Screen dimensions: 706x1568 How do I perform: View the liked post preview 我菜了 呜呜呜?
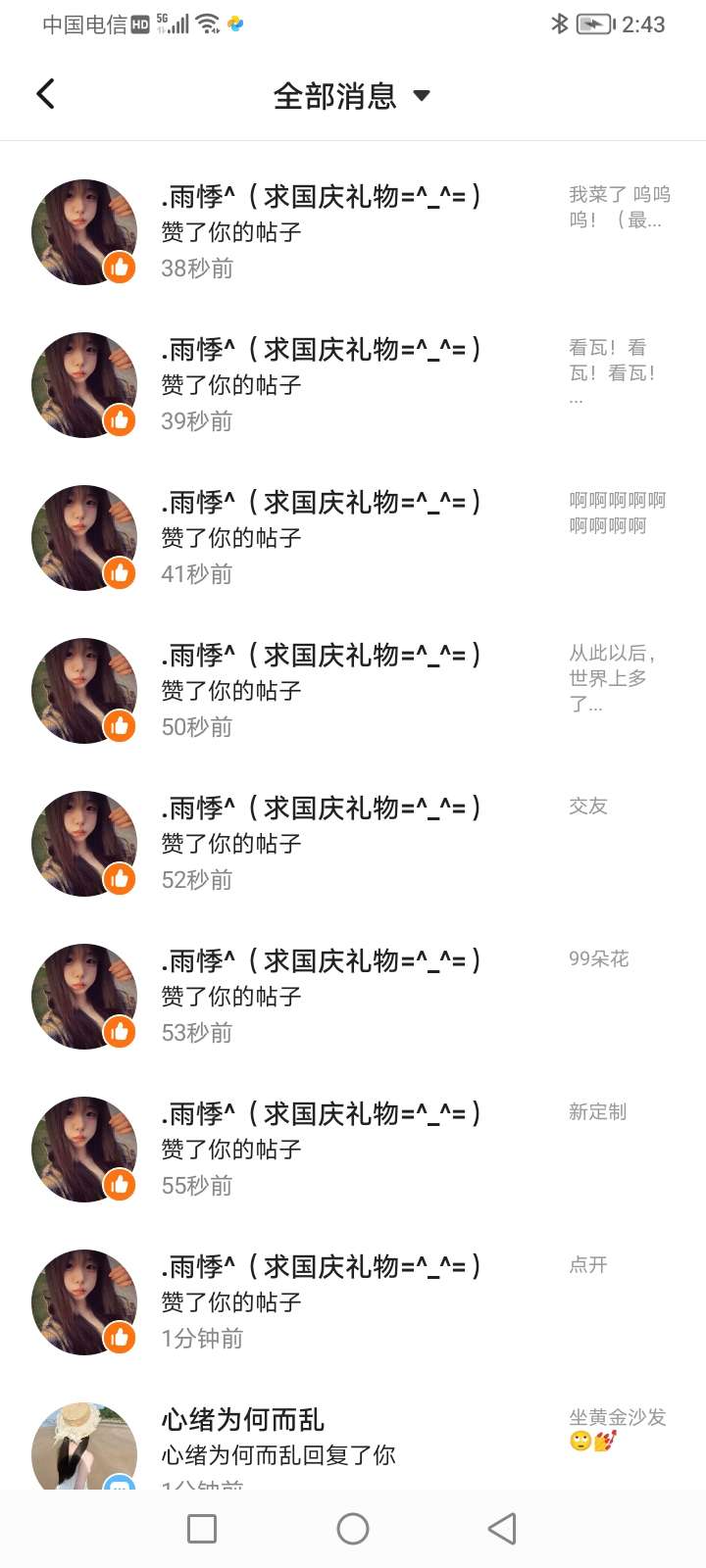click(619, 207)
